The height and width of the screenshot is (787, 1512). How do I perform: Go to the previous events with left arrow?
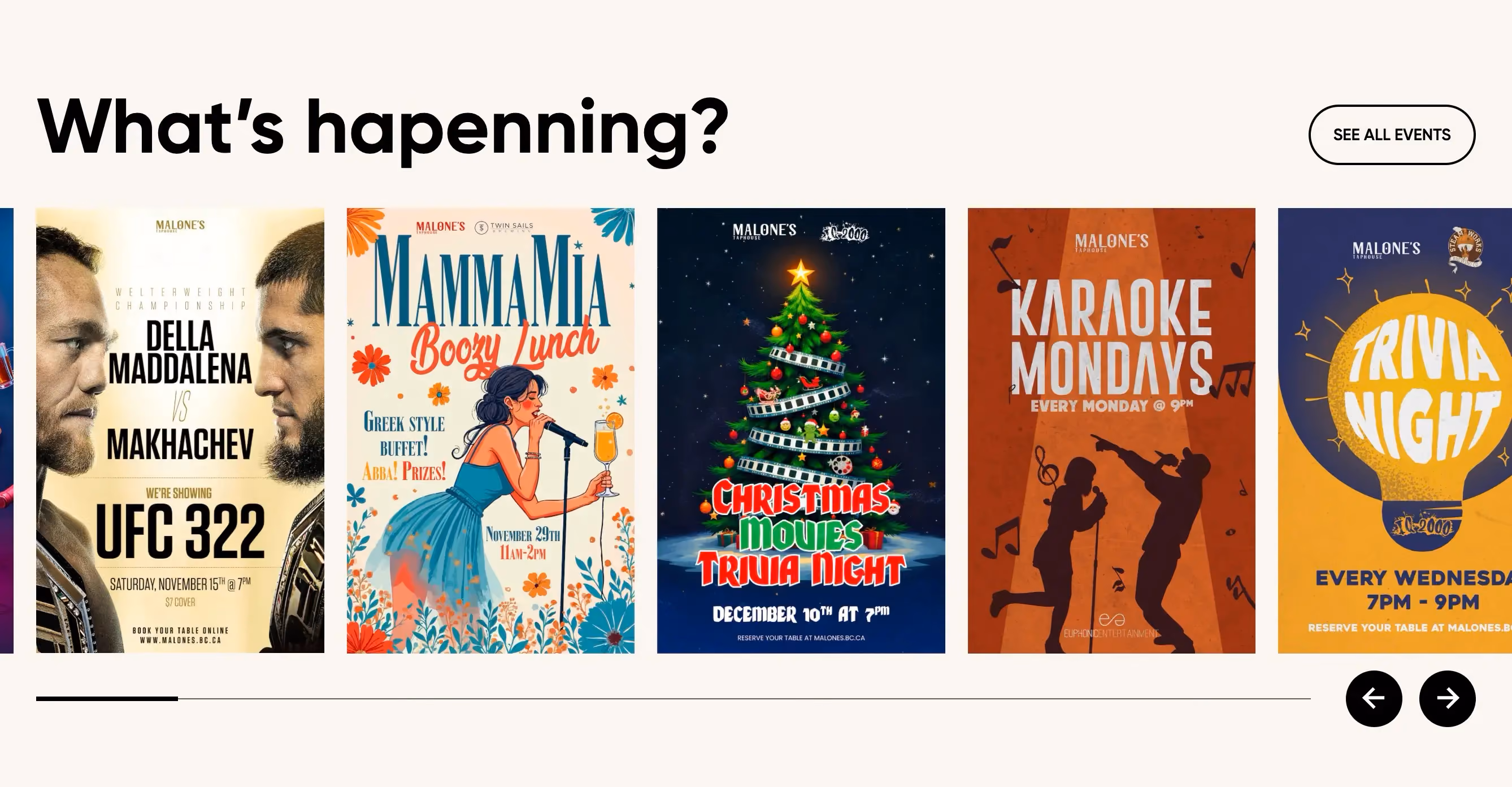pyautogui.click(x=1374, y=698)
